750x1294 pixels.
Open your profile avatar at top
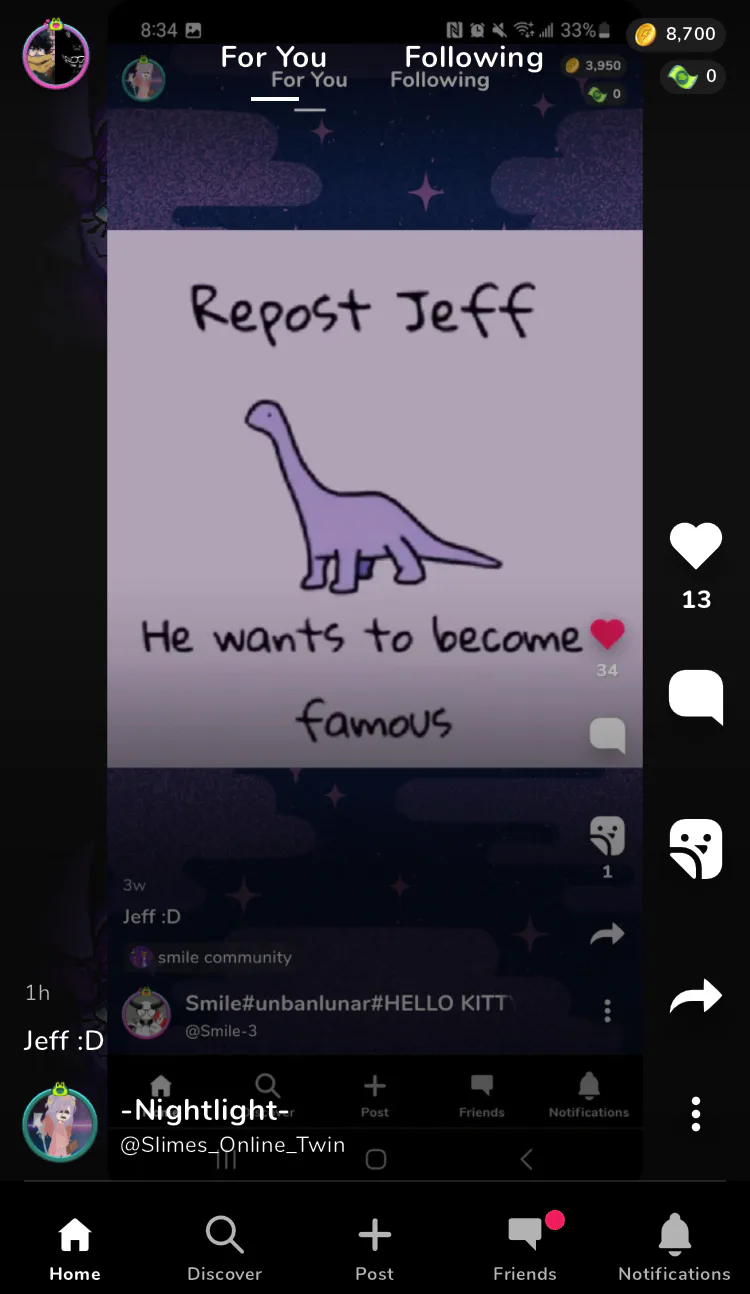pyautogui.click(x=56, y=54)
